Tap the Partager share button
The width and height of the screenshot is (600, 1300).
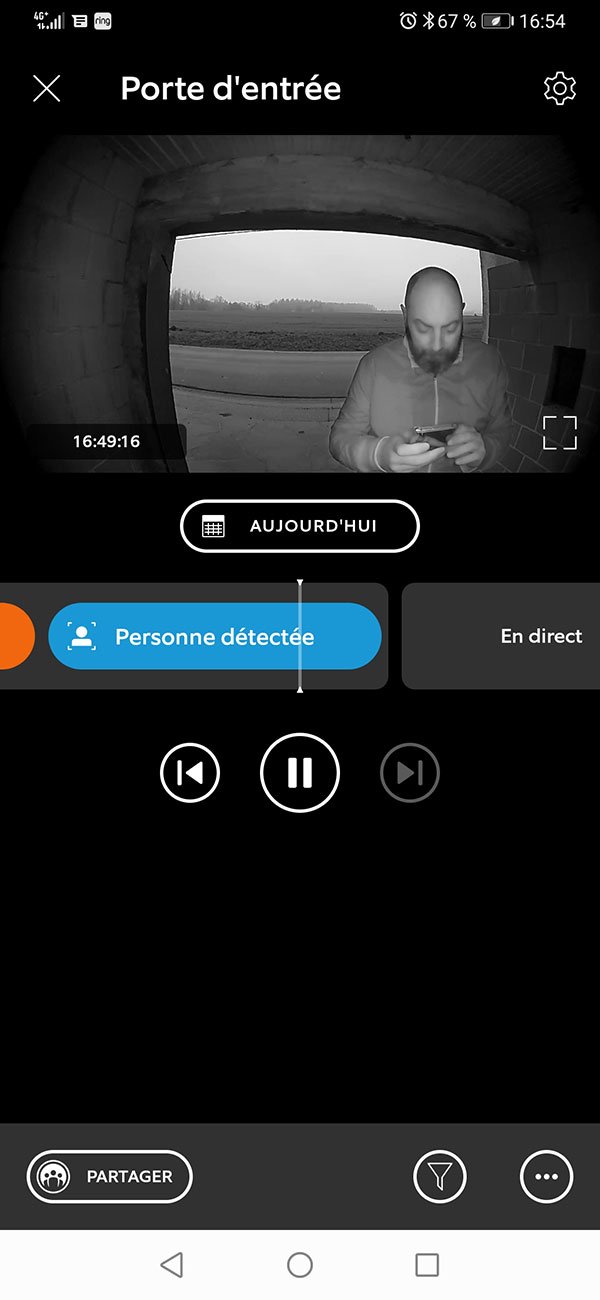[110, 1177]
